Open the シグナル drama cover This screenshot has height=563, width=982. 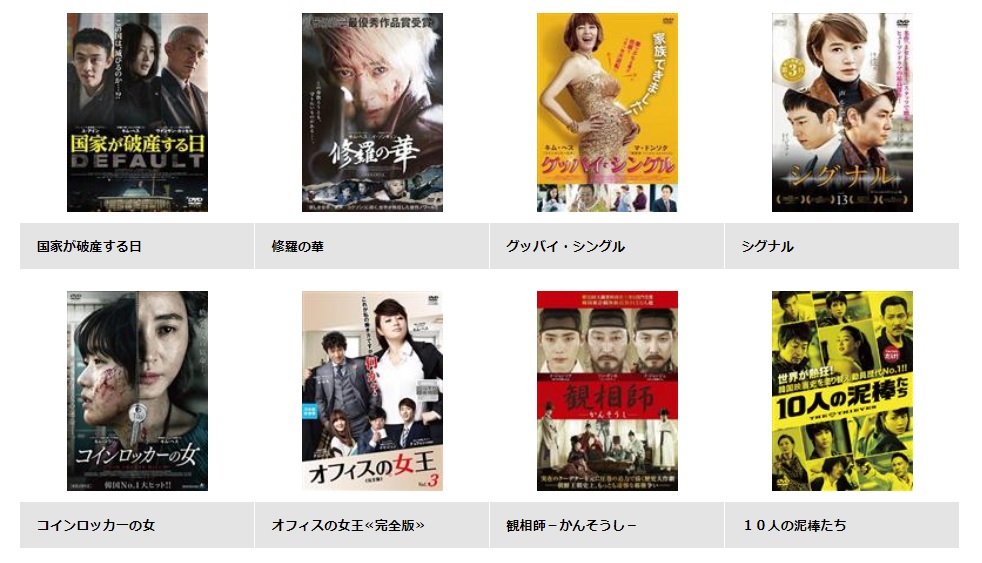[842, 112]
